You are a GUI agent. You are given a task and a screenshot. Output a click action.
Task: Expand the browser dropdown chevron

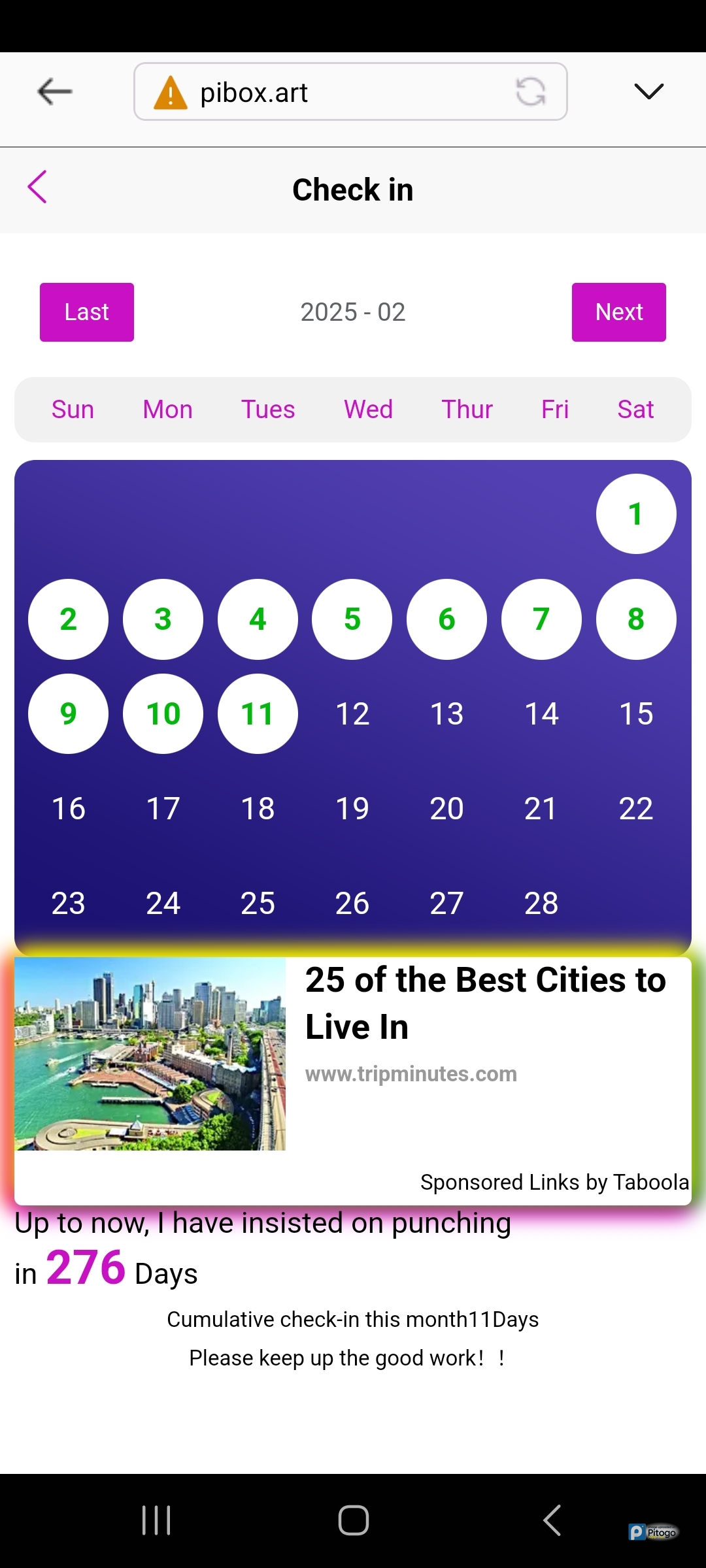click(648, 91)
